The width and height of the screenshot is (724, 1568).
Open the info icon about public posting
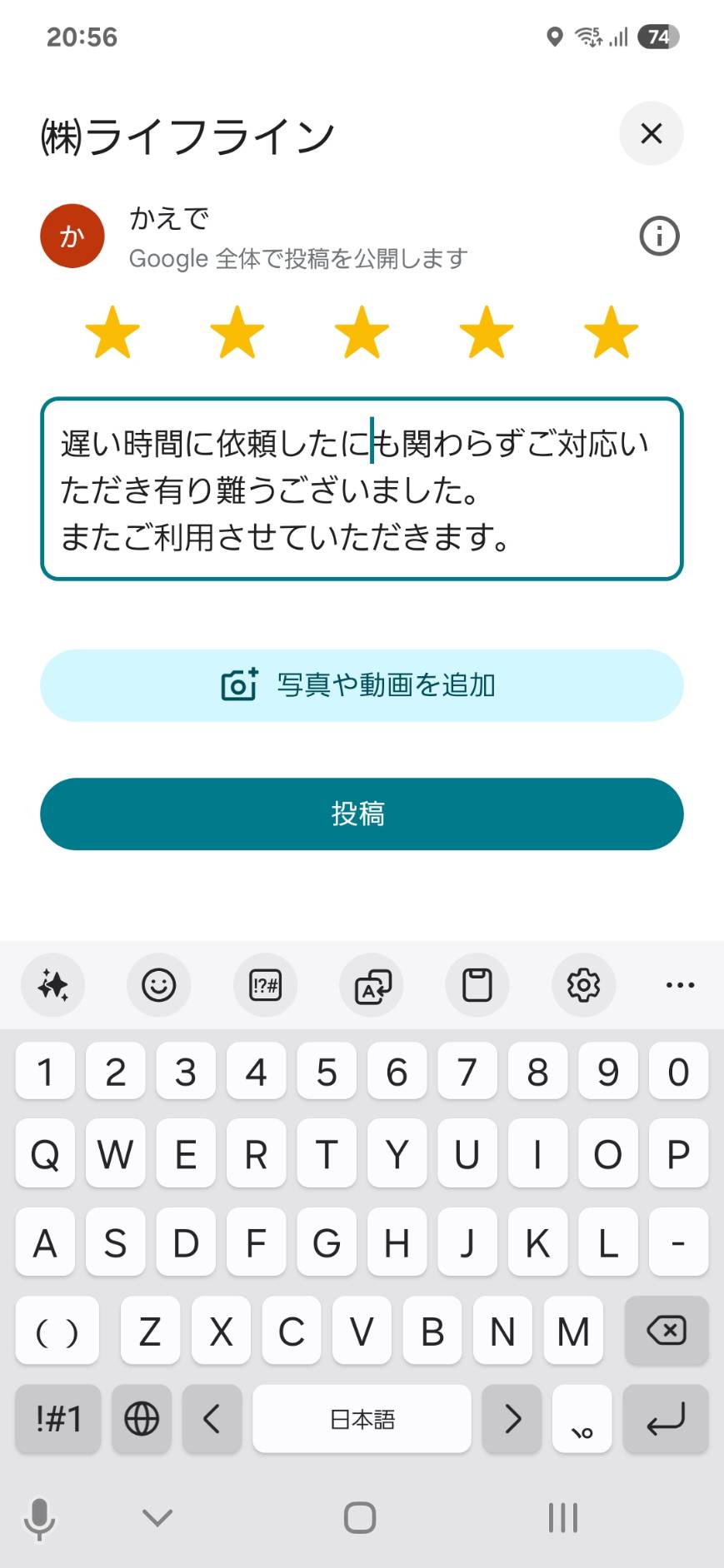(x=659, y=236)
